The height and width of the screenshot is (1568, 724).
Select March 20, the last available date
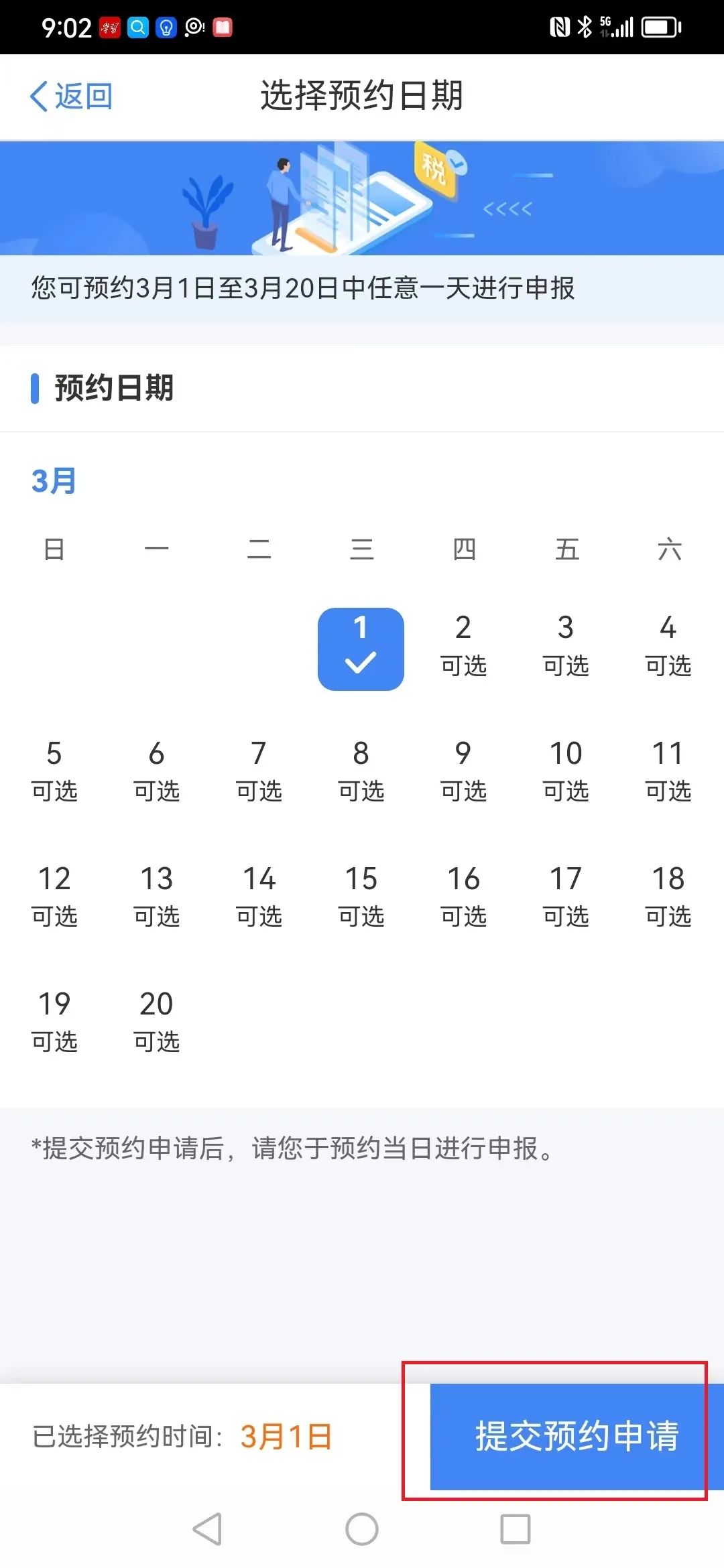157,1022
